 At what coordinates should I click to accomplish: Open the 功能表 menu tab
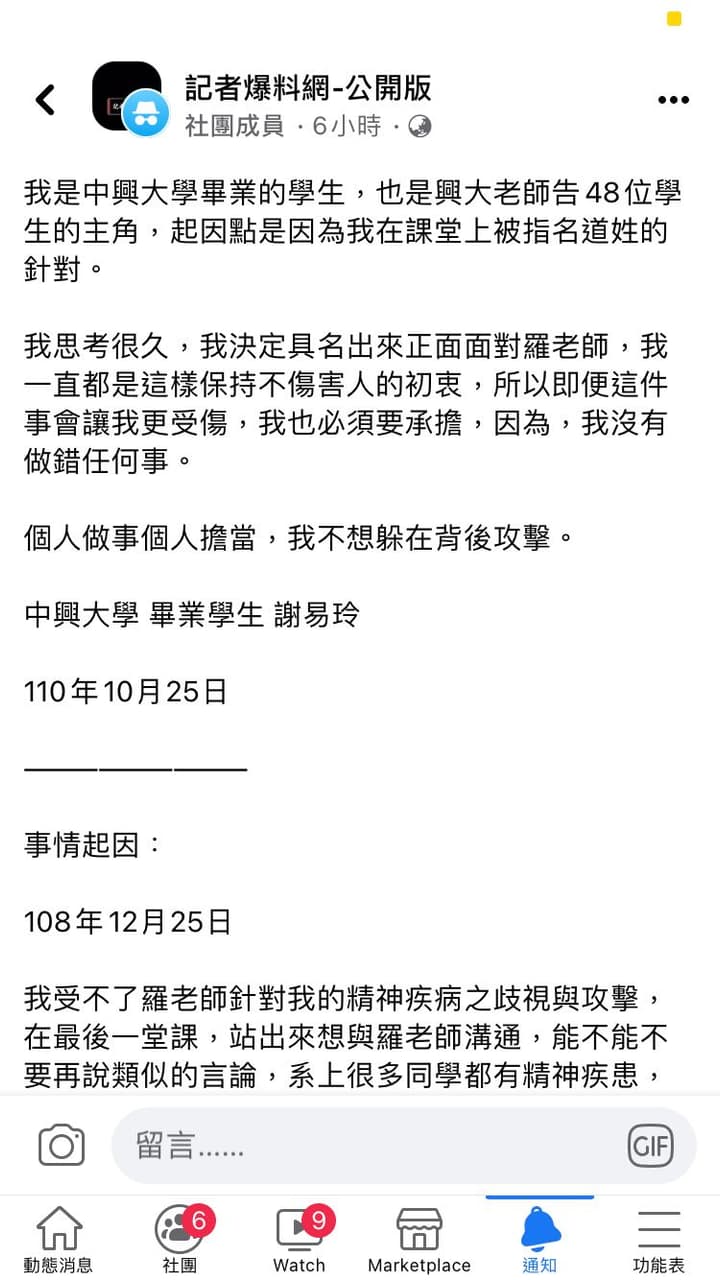(659, 1239)
